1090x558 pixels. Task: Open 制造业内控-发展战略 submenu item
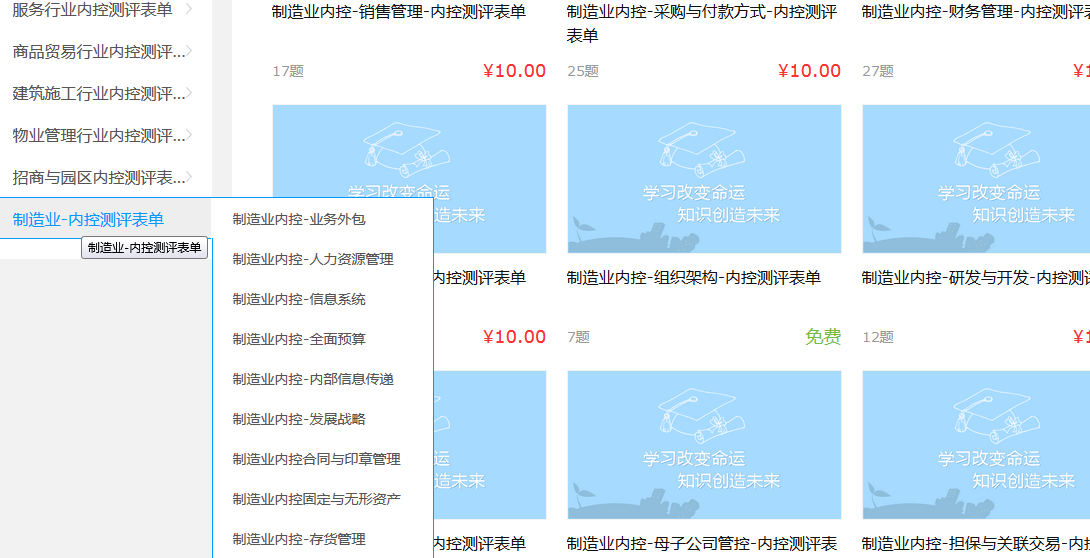(x=299, y=419)
